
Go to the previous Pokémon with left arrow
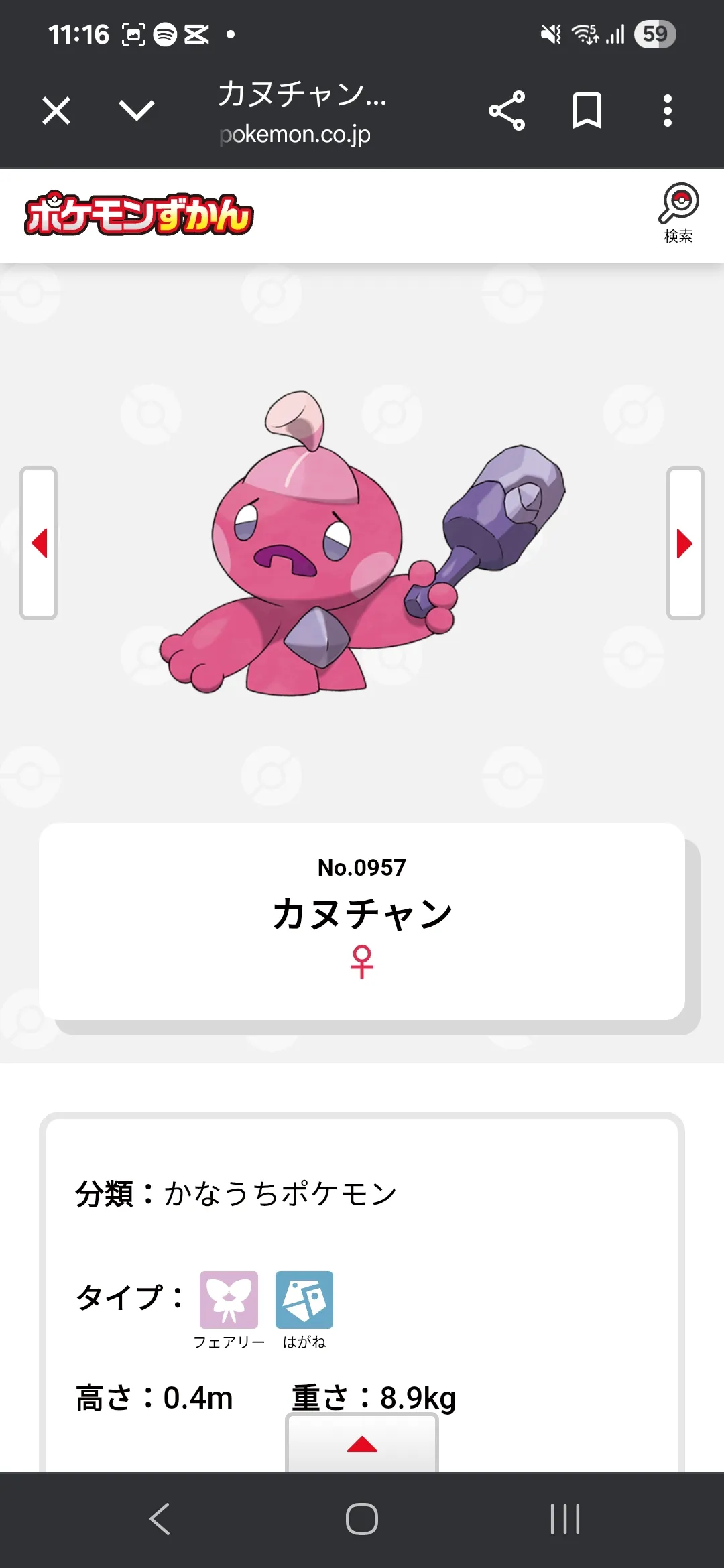click(x=39, y=543)
